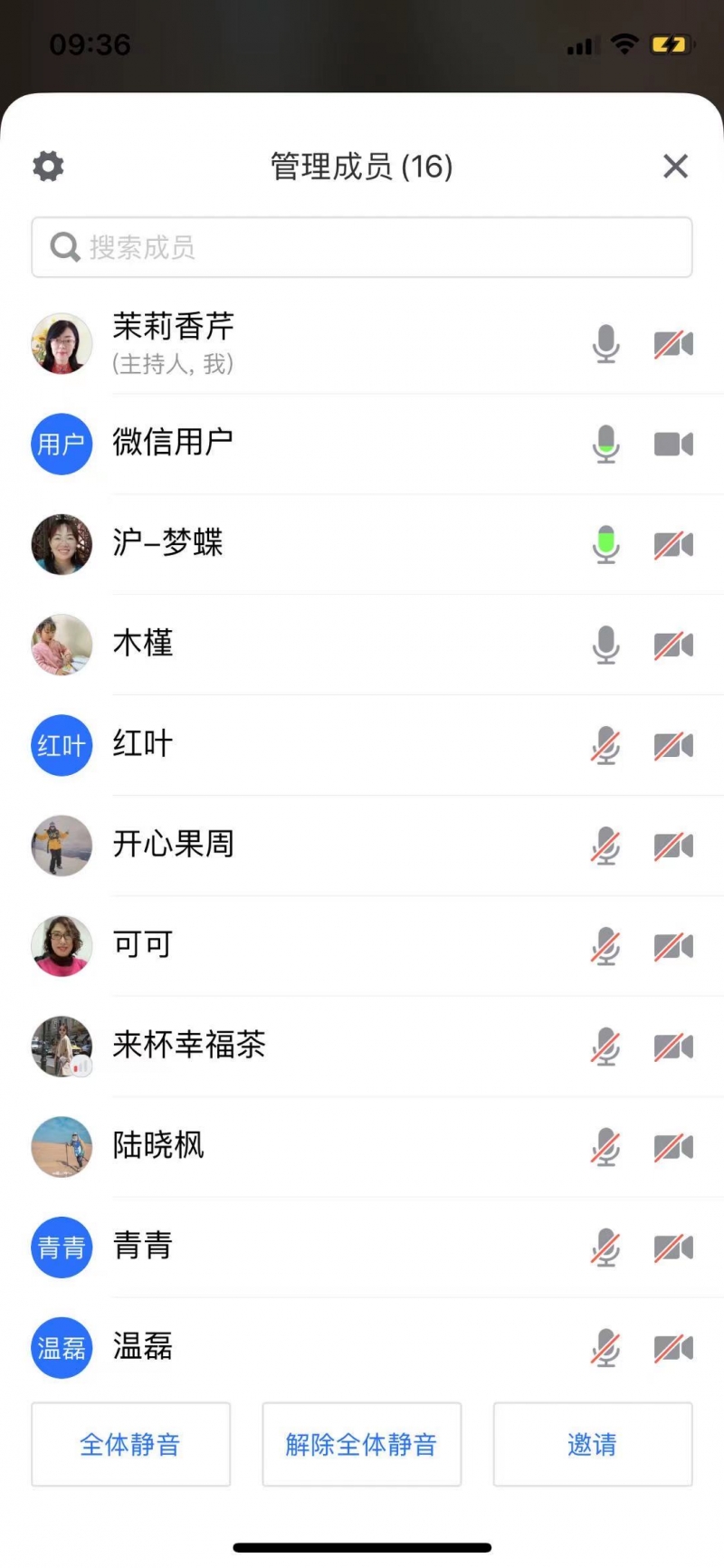Mute 沪-梦蝶's microphone
The image size is (724, 1568).
click(606, 545)
